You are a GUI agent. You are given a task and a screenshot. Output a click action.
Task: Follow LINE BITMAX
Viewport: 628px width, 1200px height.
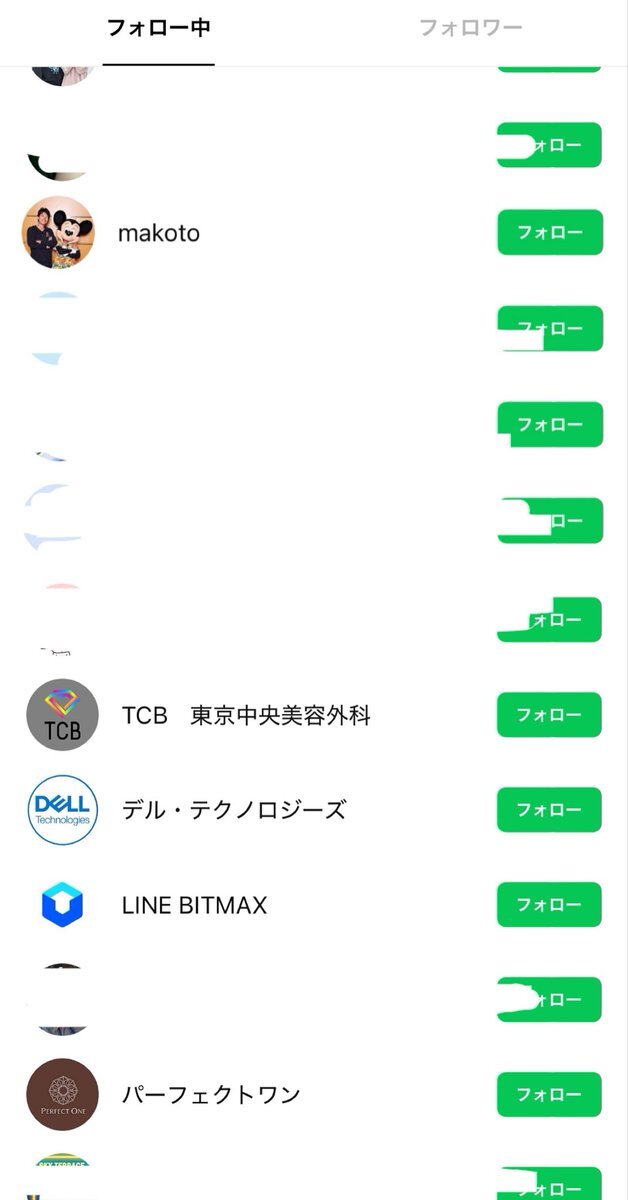550,905
